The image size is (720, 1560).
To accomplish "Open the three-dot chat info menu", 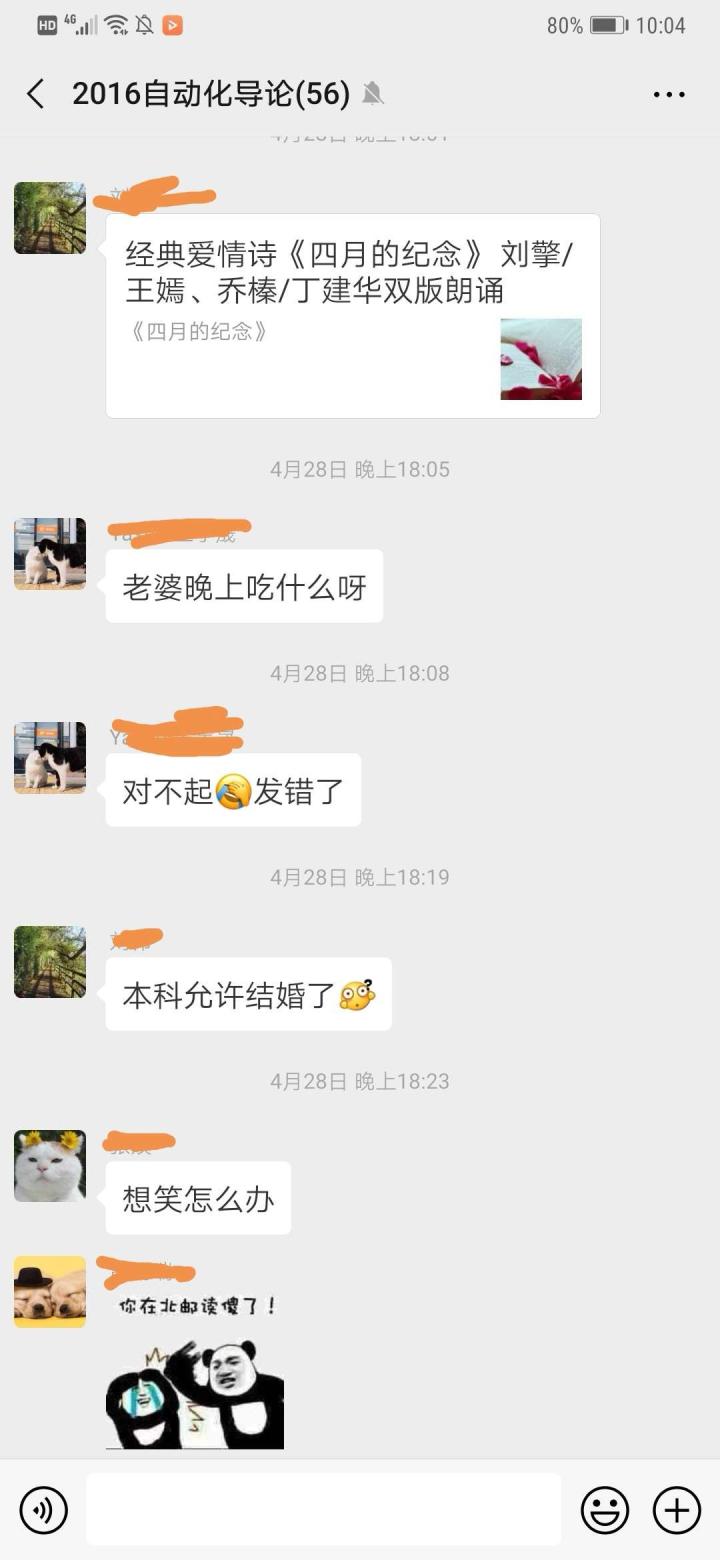I will (669, 95).
